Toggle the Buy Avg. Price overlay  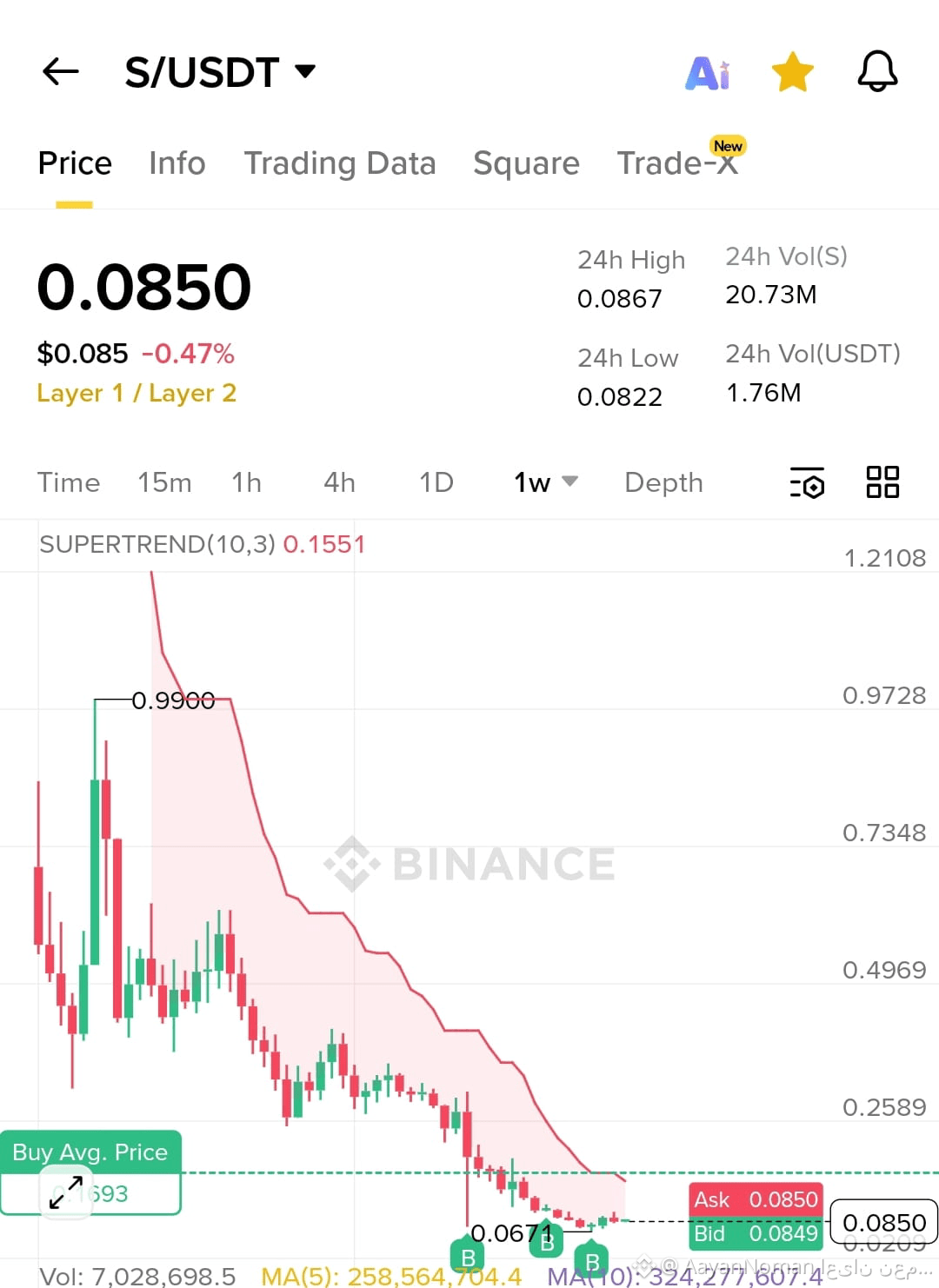tap(90, 1152)
